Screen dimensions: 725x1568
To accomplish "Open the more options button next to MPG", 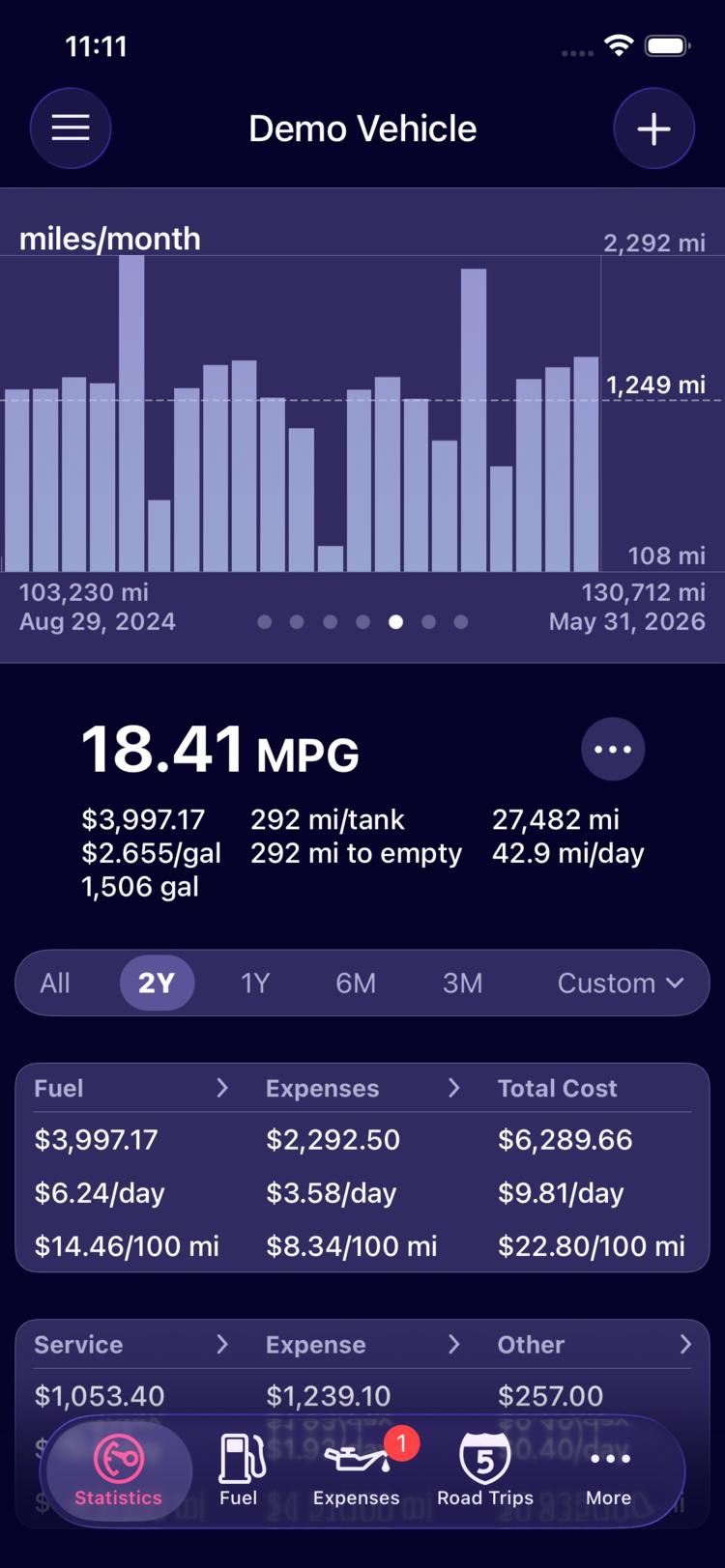I will click(613, 749).
